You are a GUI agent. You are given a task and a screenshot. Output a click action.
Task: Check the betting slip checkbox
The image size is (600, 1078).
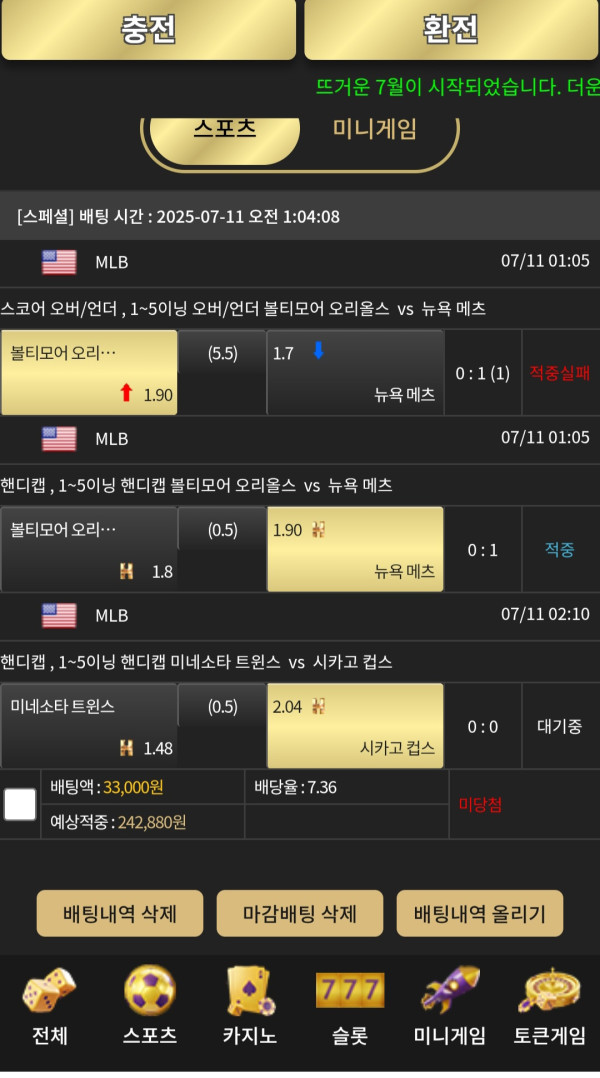20,804
